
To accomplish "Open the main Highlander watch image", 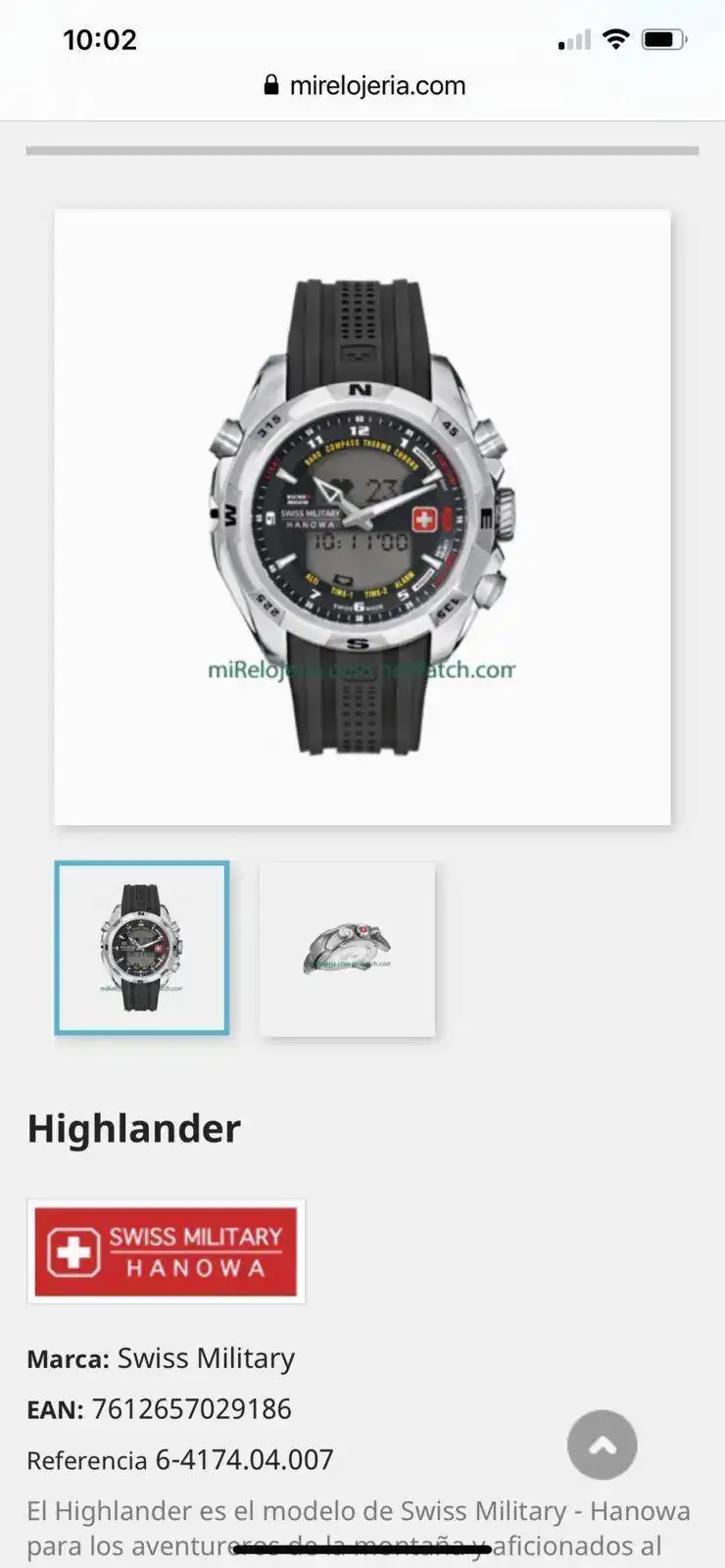I will pyautogui.click(x=362, y=517).
